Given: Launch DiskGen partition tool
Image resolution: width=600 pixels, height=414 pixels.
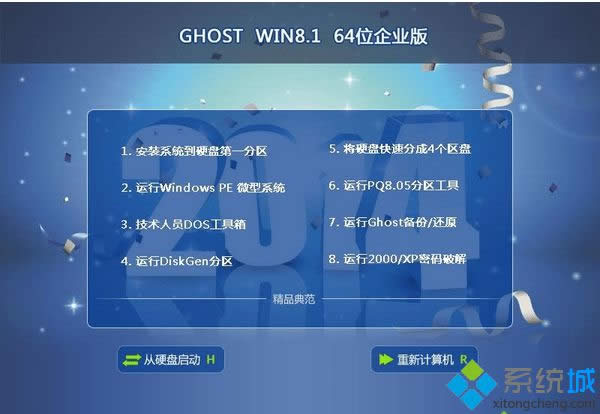Looking at the screenshot, I should click(x=176, y=261).
